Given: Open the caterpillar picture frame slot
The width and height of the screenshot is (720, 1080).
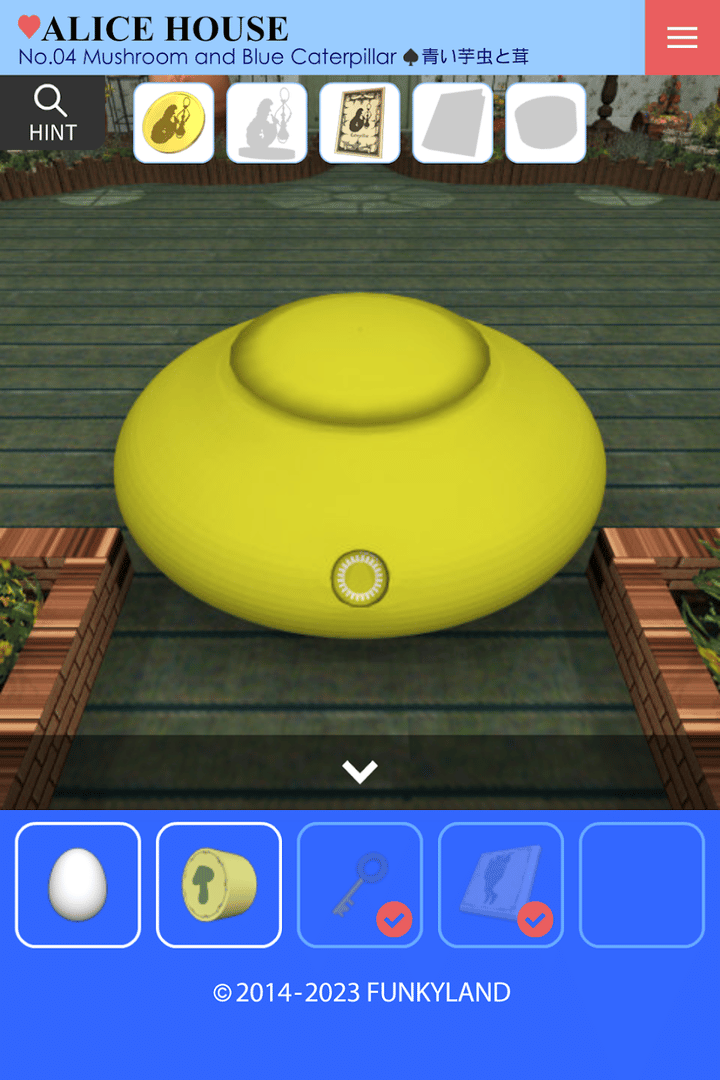Looking at the screenshot, I should pyautogui.click(x=360, y=123).
